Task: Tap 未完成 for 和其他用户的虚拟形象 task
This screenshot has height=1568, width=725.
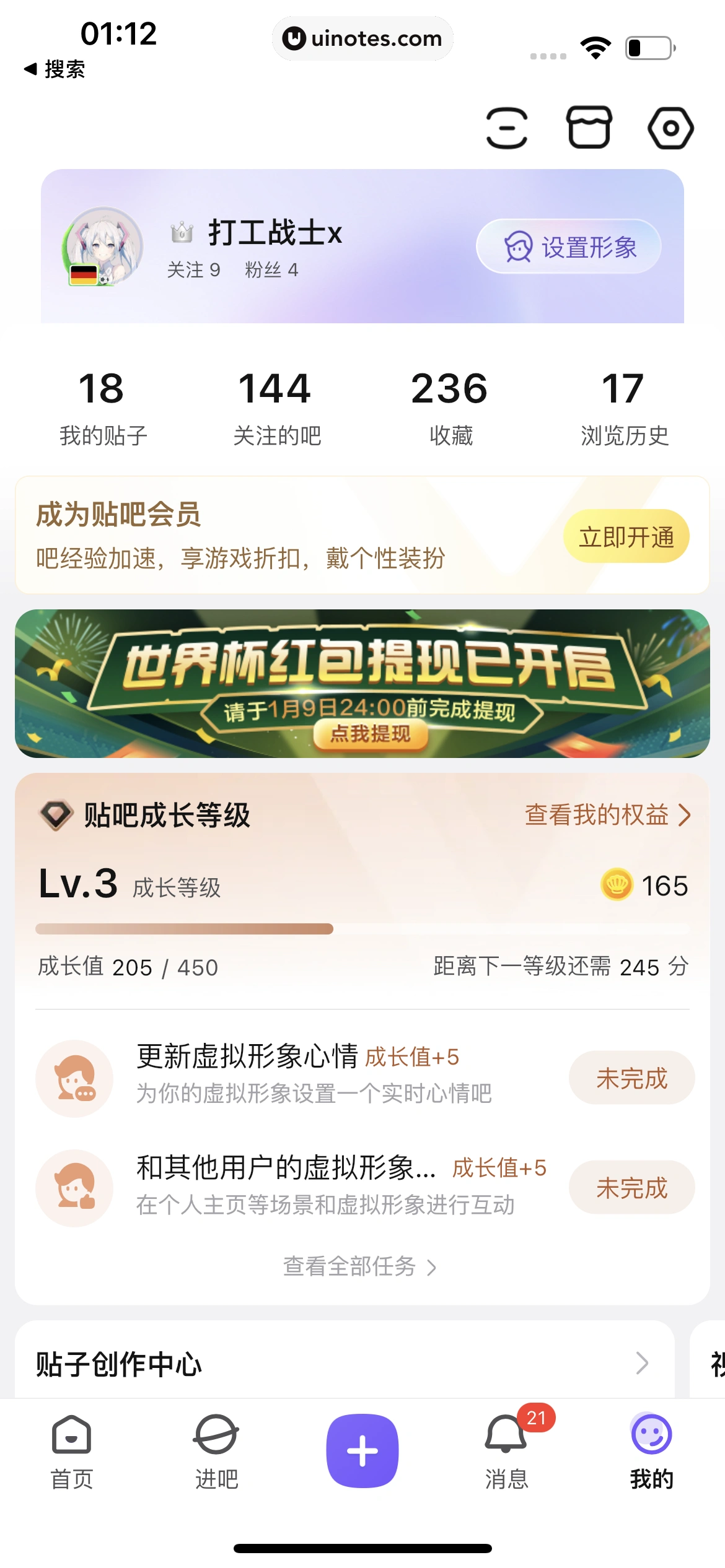Action: coord(631,1188)
